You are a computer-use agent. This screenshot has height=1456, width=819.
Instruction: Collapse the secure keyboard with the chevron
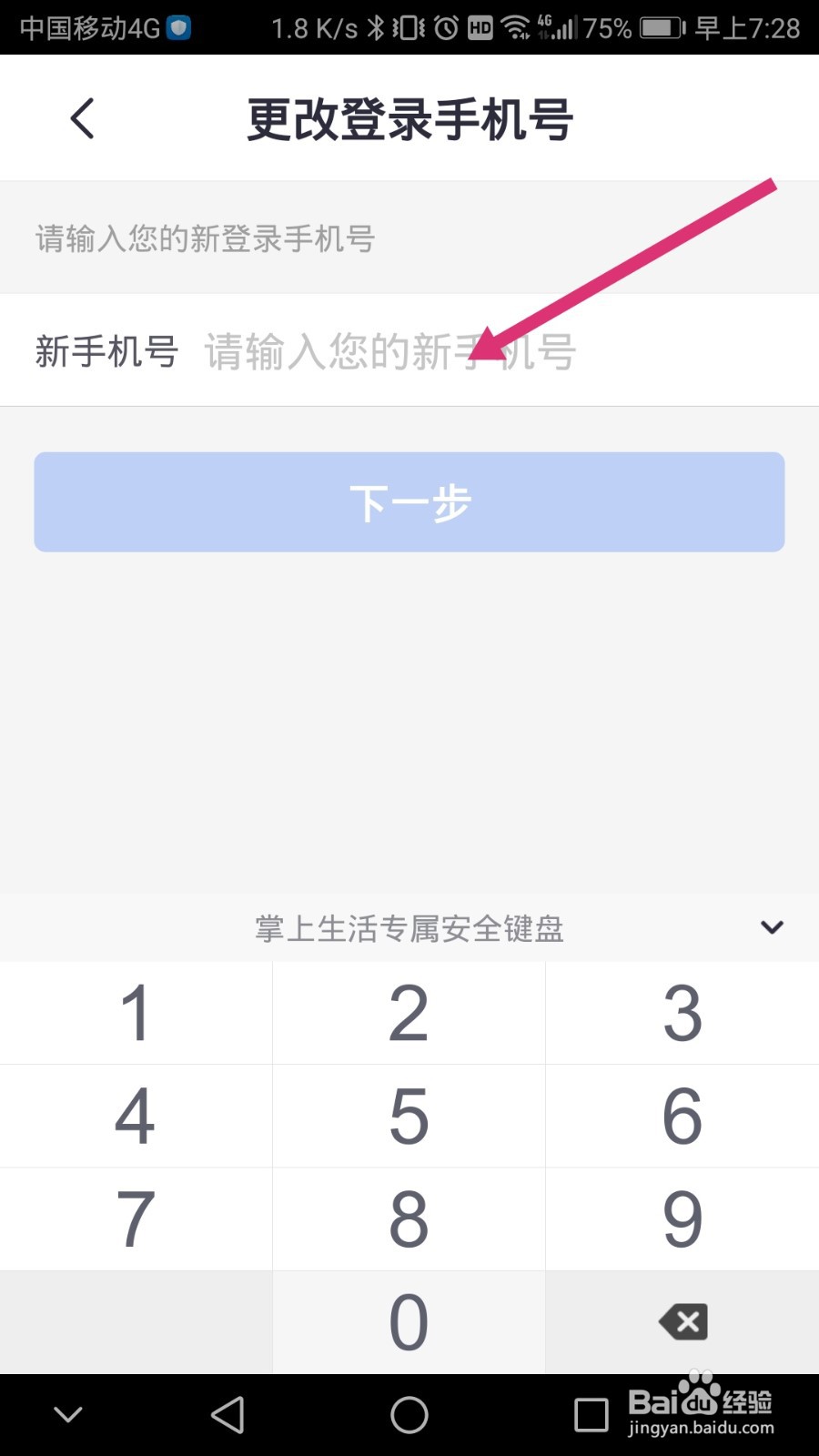(771, 927)
